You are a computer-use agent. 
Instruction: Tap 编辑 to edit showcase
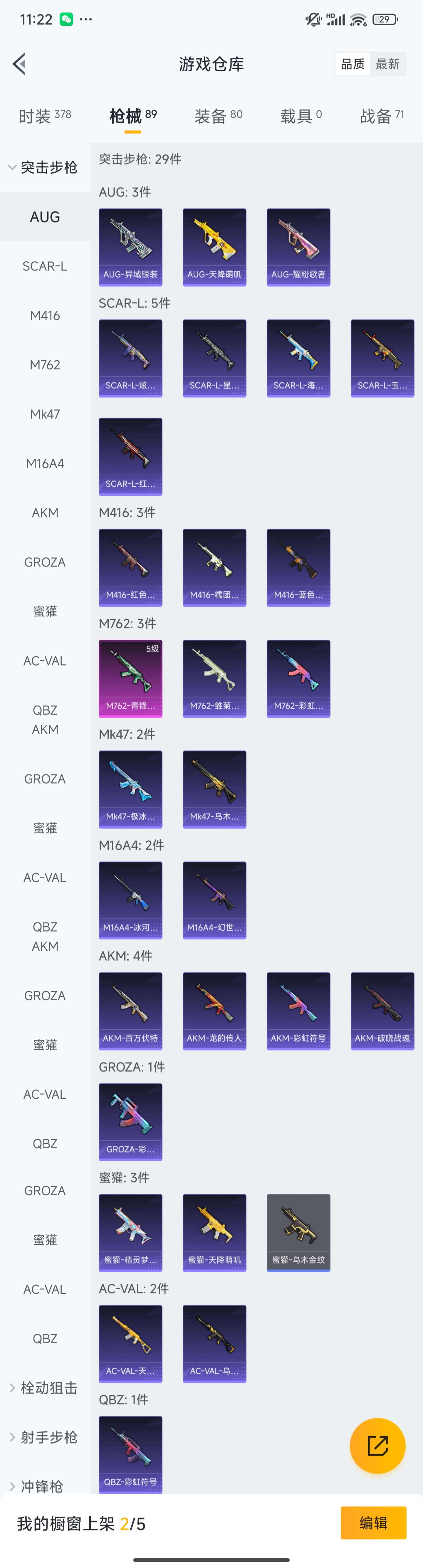click(373, 1523)
